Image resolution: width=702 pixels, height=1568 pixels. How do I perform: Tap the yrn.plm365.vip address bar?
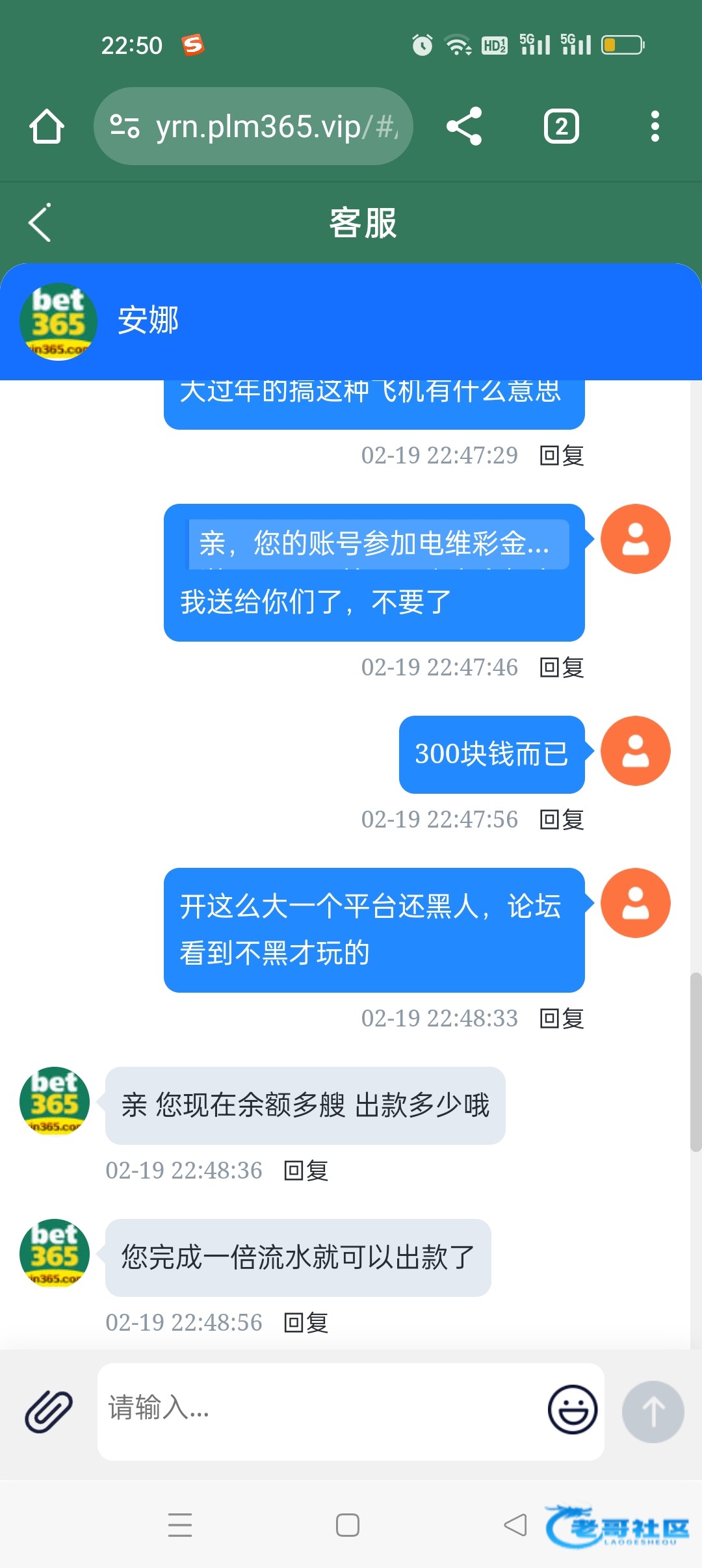tap(253, 126)
